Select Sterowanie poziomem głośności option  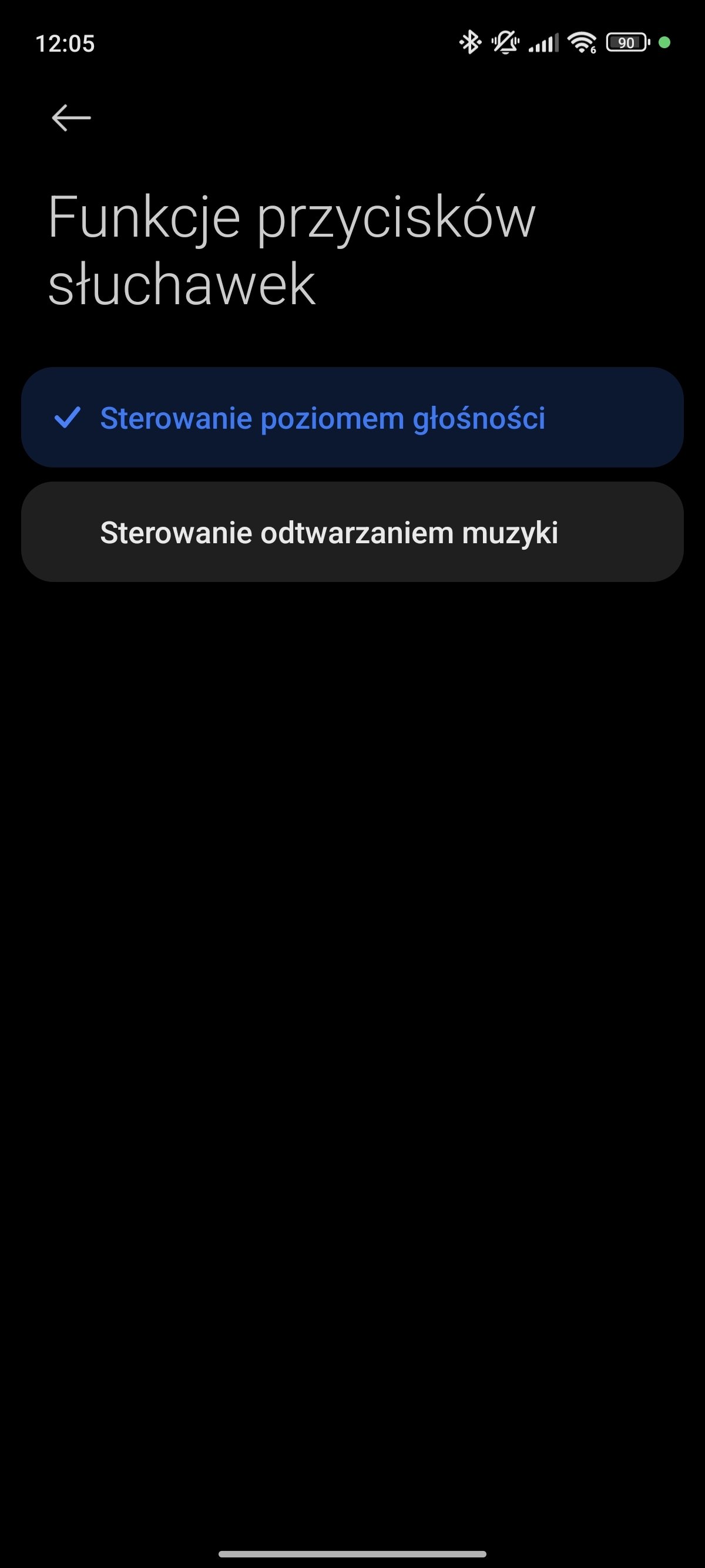click(352, 418)
